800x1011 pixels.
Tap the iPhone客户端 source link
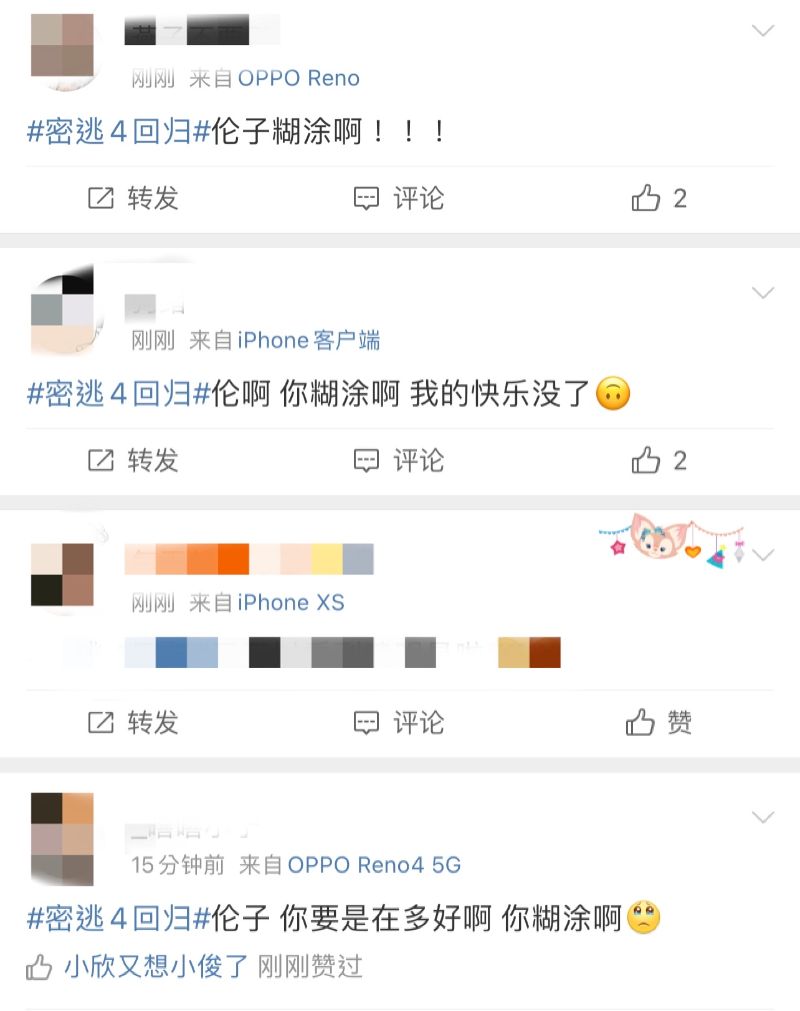coord(308,340)
